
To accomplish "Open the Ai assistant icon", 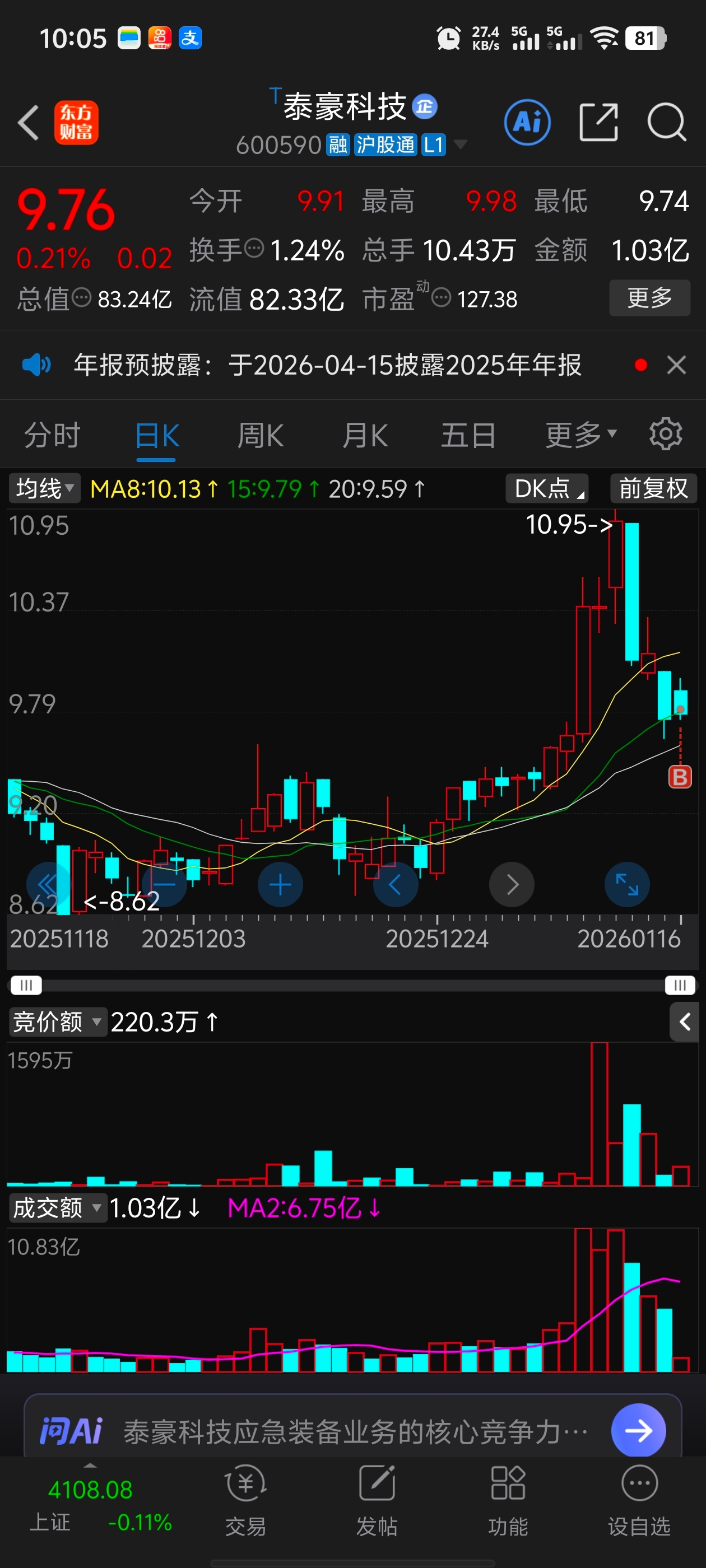I will click(x=527, y=122).
